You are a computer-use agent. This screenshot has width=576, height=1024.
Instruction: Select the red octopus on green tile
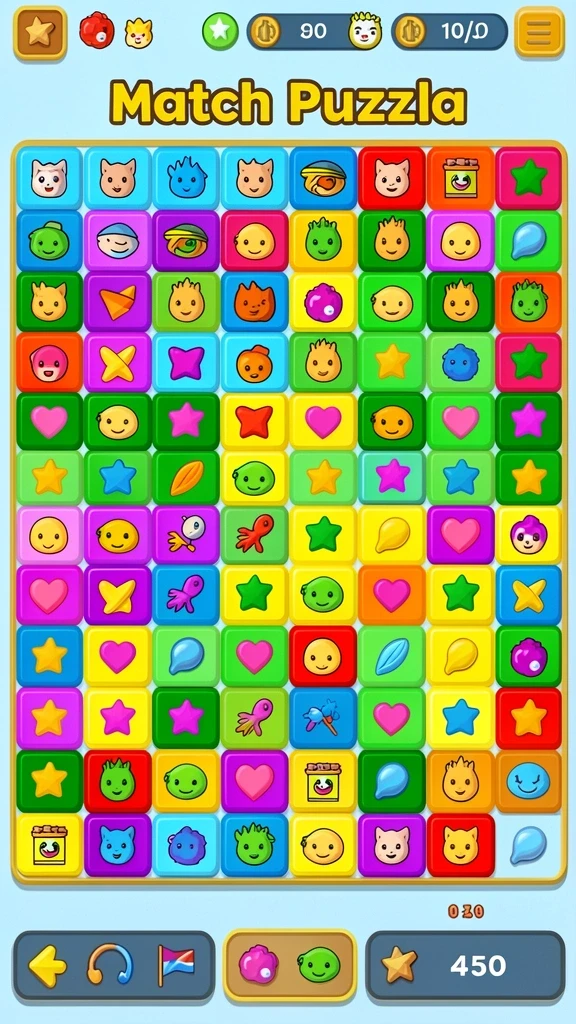[255, 534]
